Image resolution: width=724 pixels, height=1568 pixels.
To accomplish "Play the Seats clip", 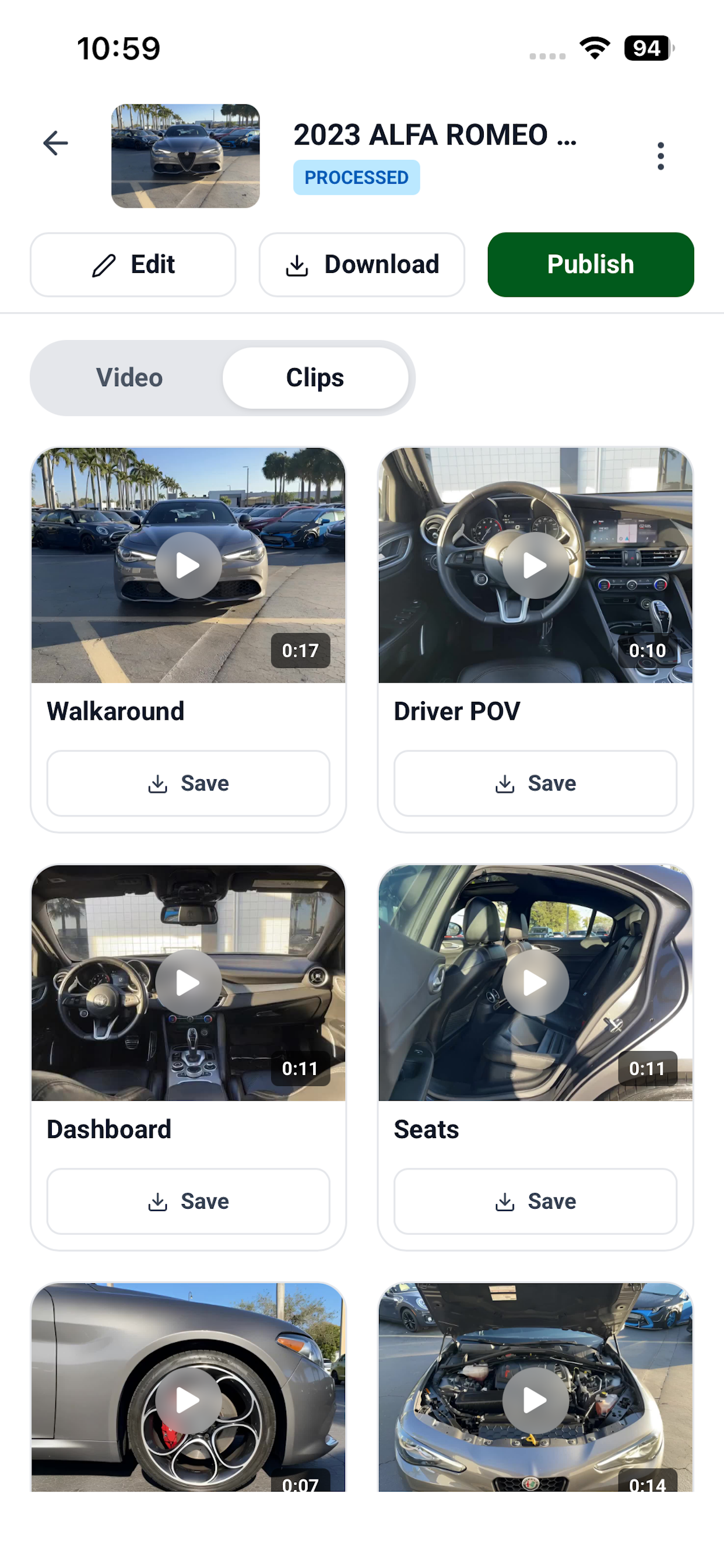I will pyautogui.click(x=535, y=982).
